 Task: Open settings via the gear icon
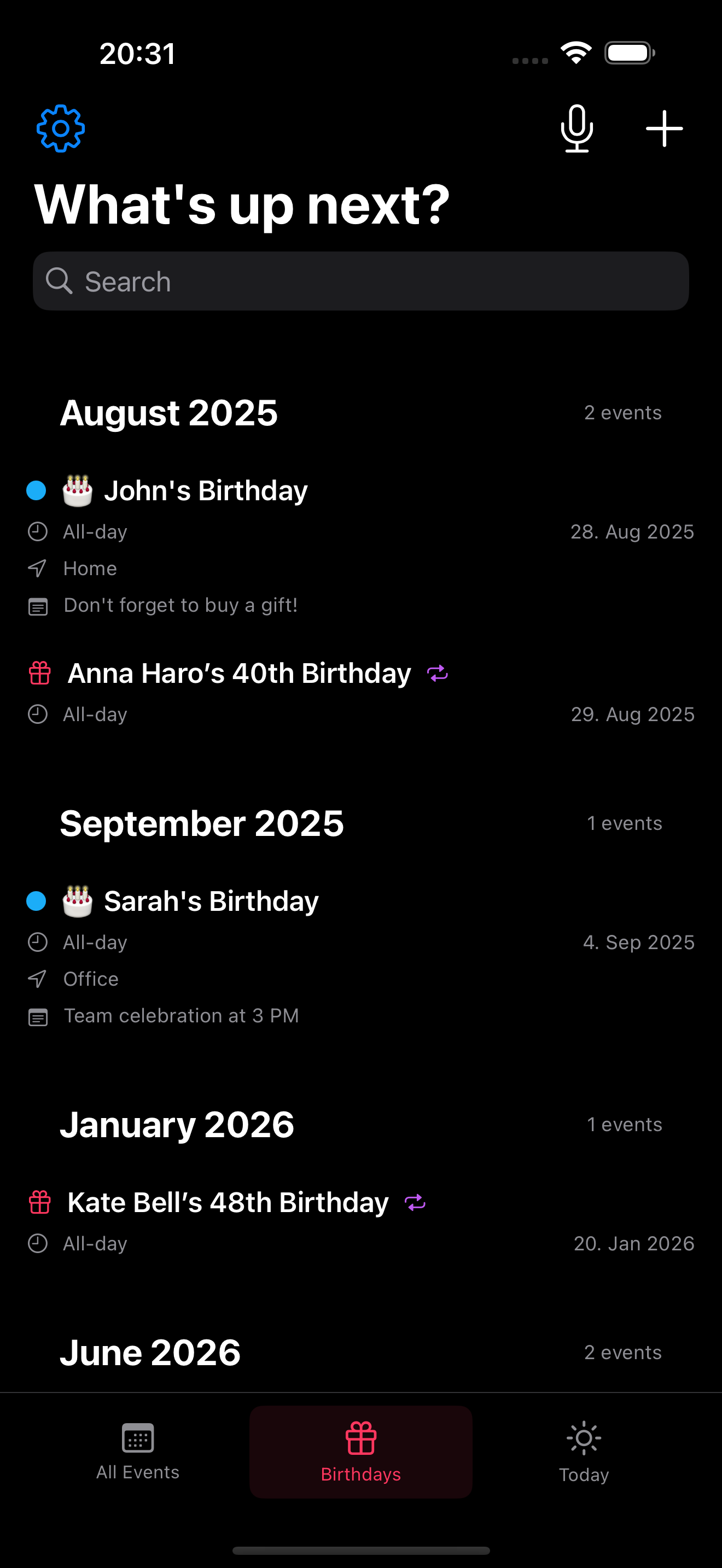click(x=60, y=128)
